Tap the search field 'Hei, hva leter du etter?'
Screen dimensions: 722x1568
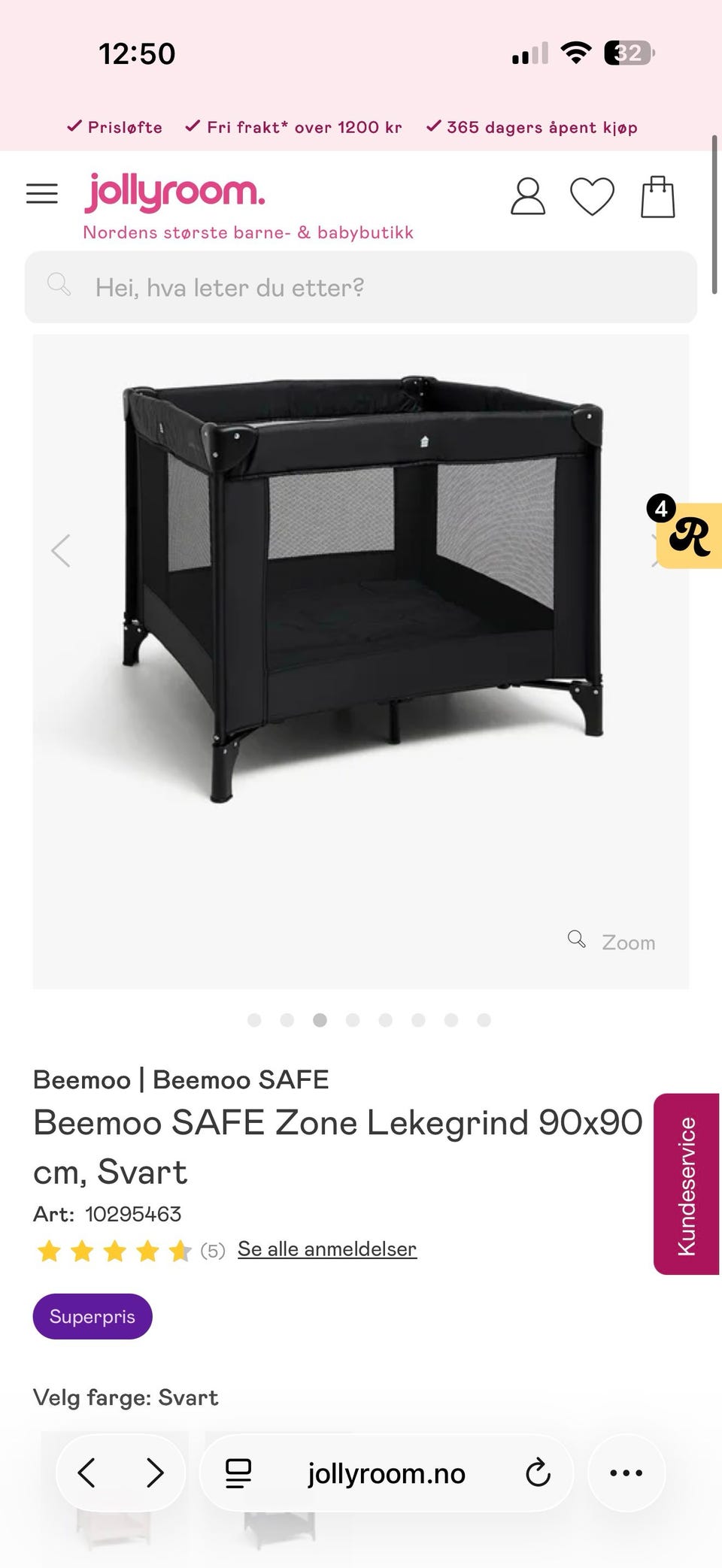pos(361,287)
